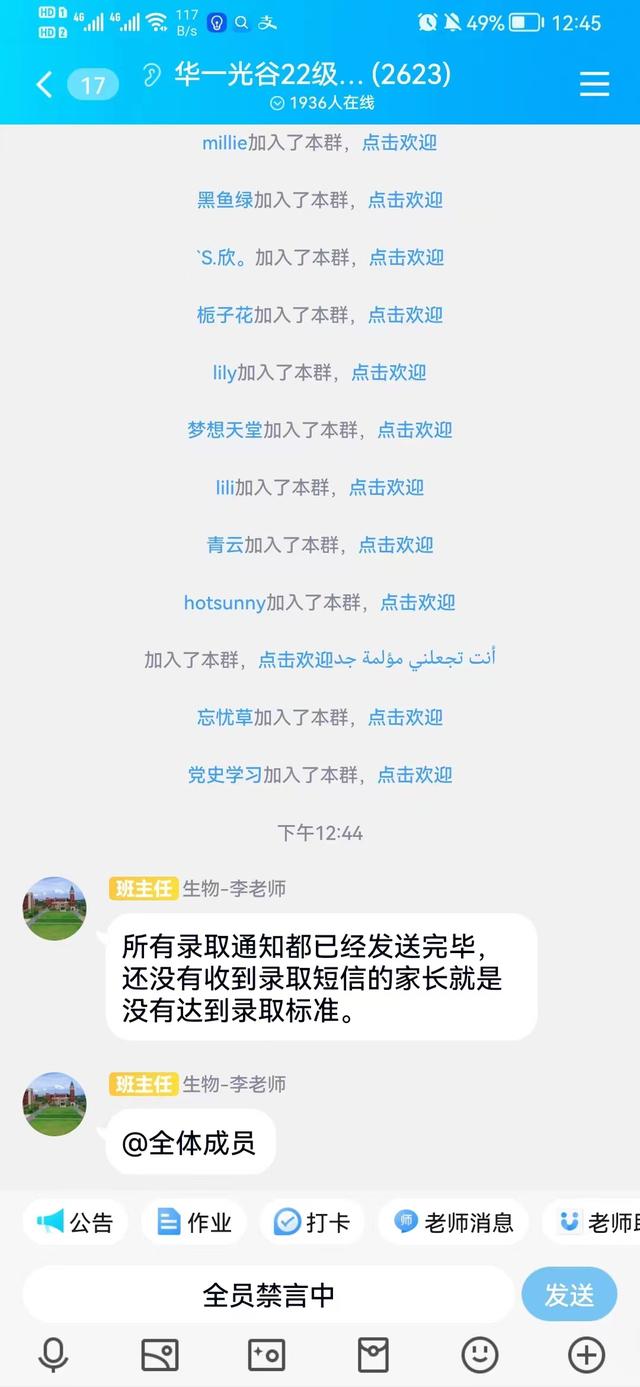640x1387 pixels.
Task: Welcome 党史学习 with the 点击欢迎 link
Action: [x=414, y=775]
